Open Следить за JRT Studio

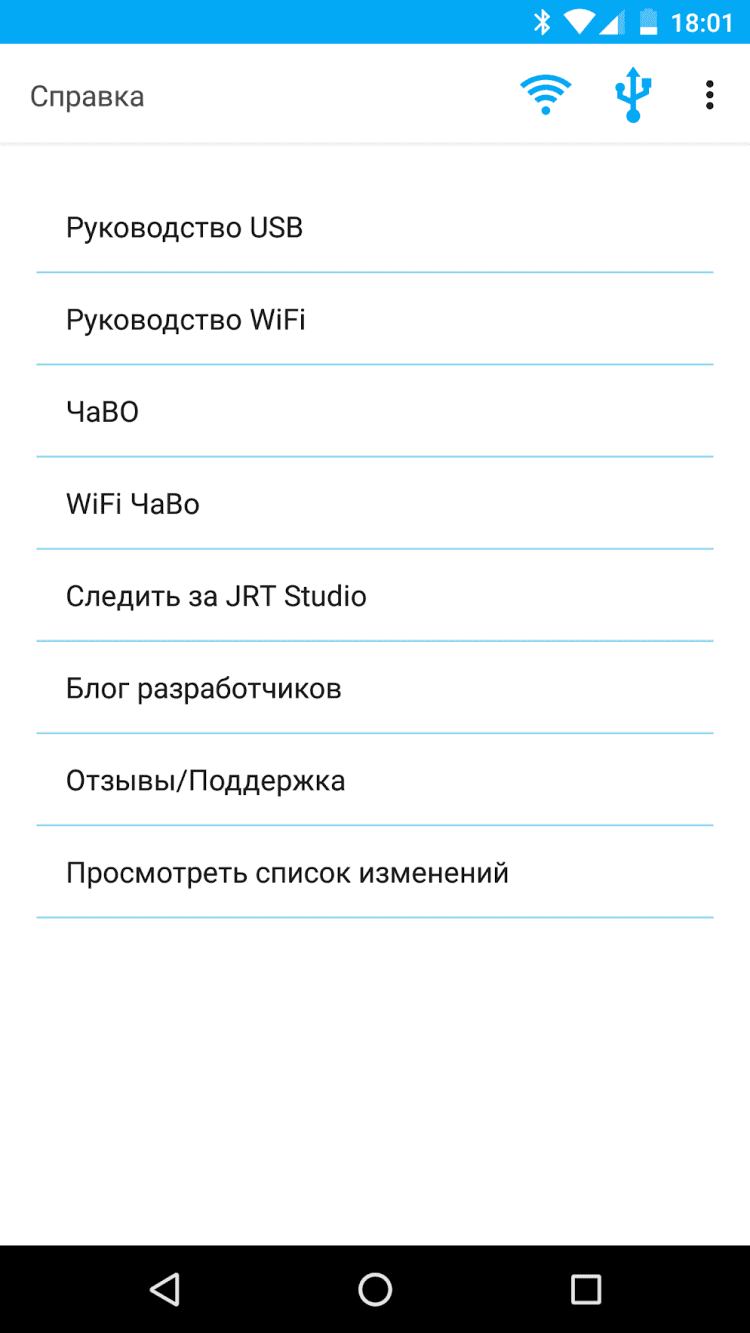(x=374, y=596)
